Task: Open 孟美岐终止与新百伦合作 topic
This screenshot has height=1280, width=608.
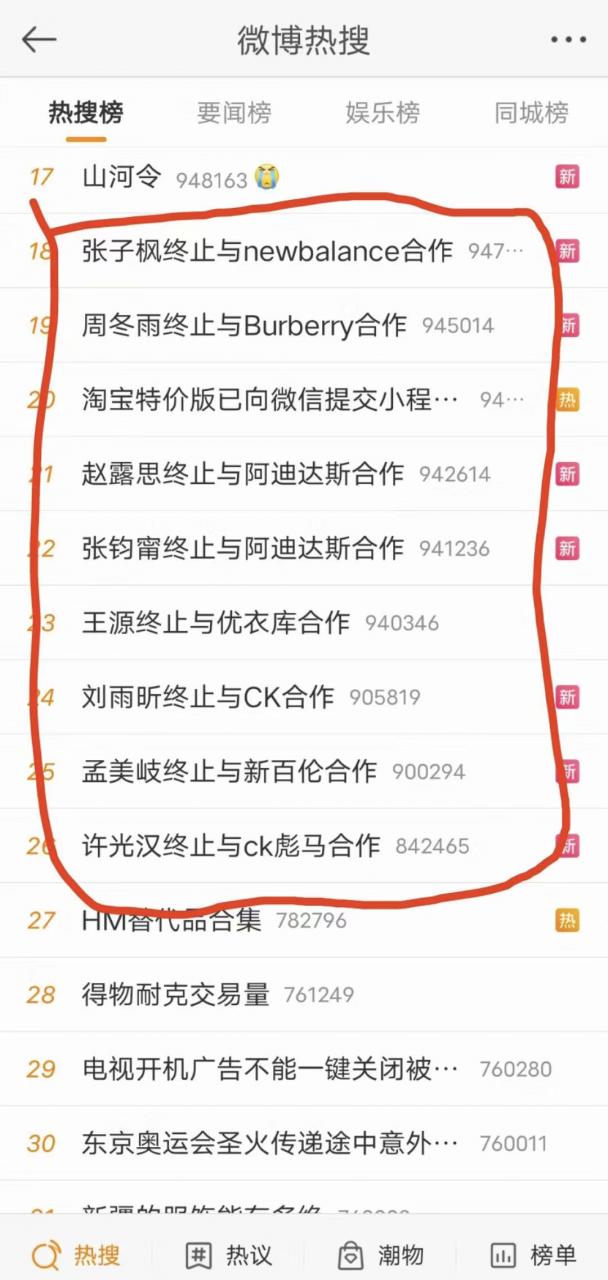Action: tap(229, 771)
